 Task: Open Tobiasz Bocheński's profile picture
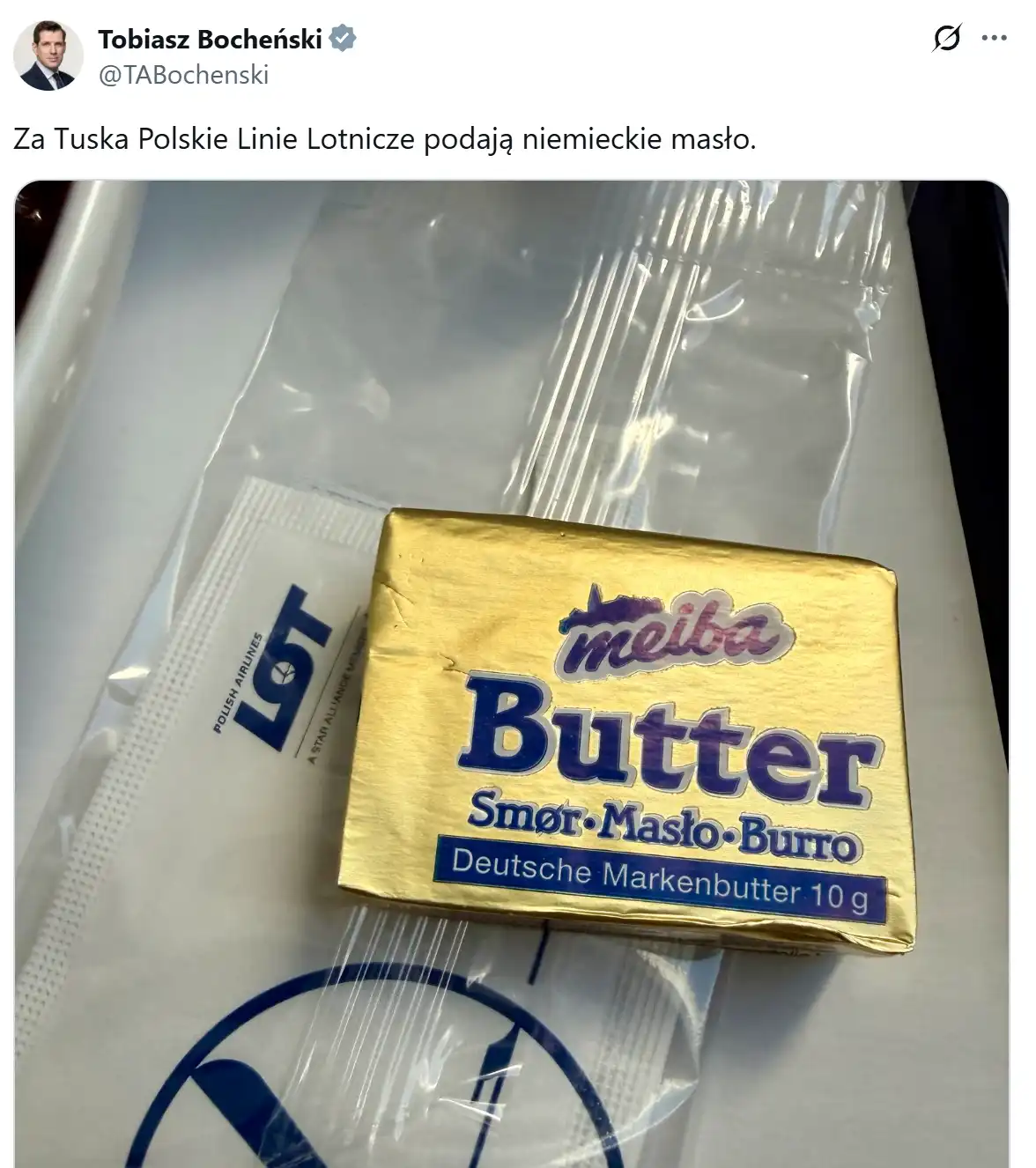(48, 55)
